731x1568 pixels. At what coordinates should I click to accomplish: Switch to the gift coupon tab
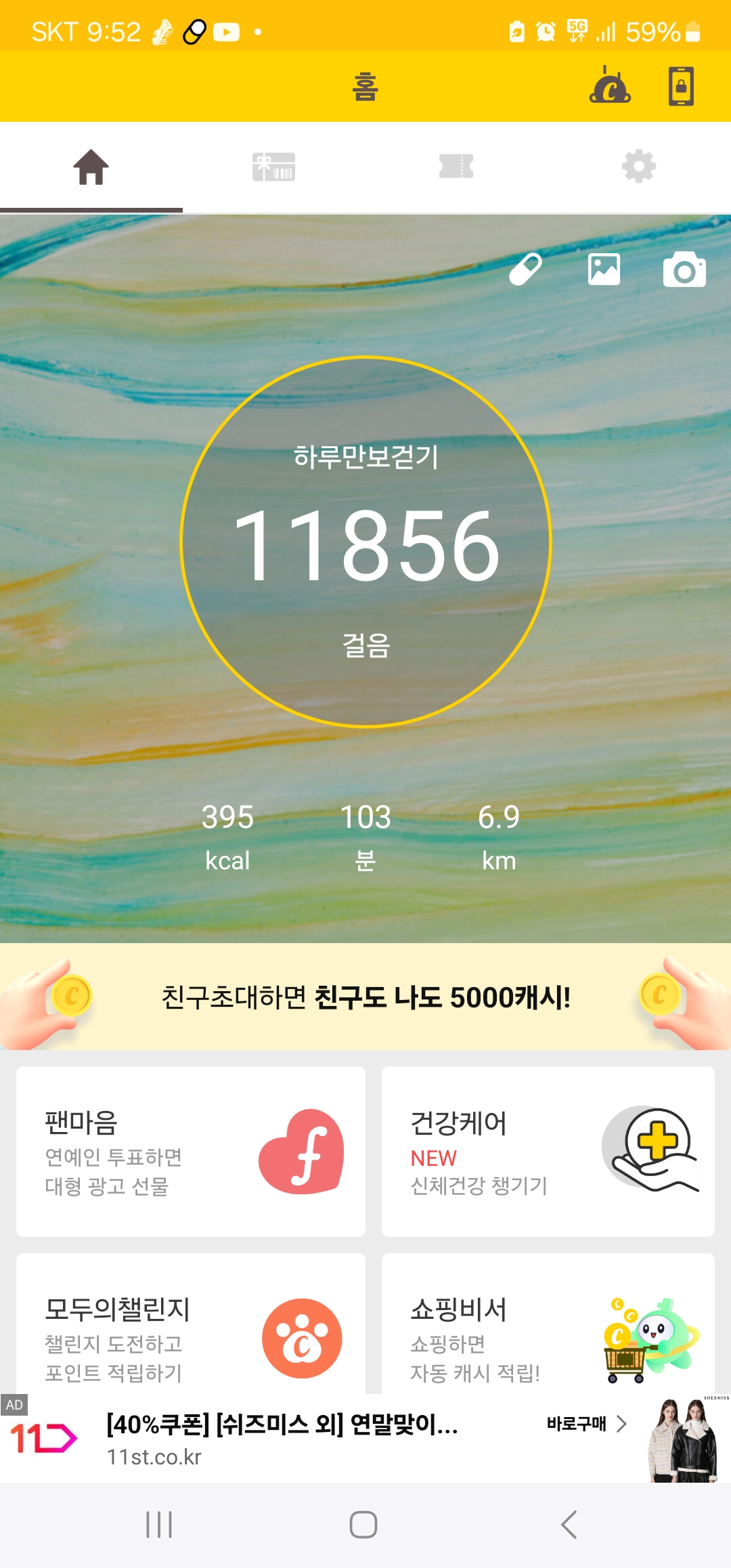point(273,167)
